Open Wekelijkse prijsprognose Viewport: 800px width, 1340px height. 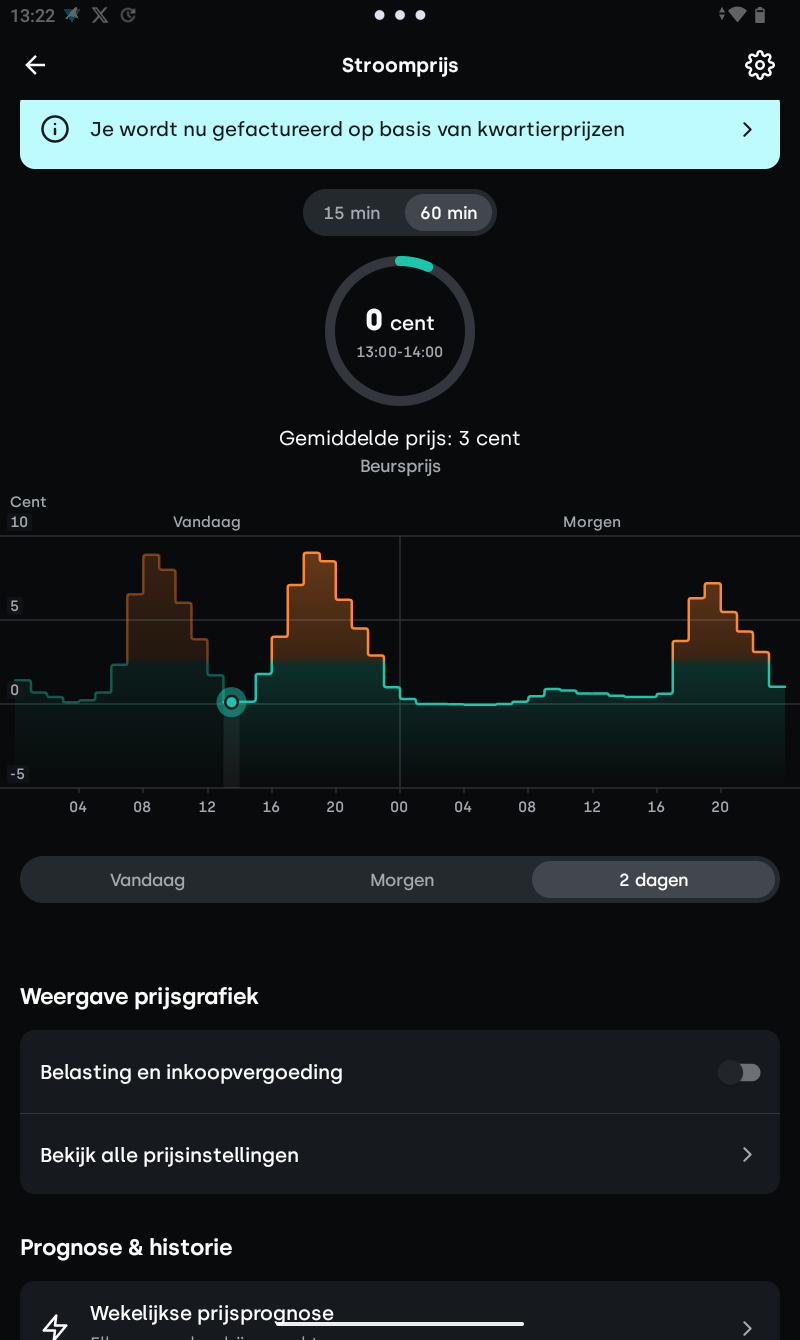(x=400, y=1315)
